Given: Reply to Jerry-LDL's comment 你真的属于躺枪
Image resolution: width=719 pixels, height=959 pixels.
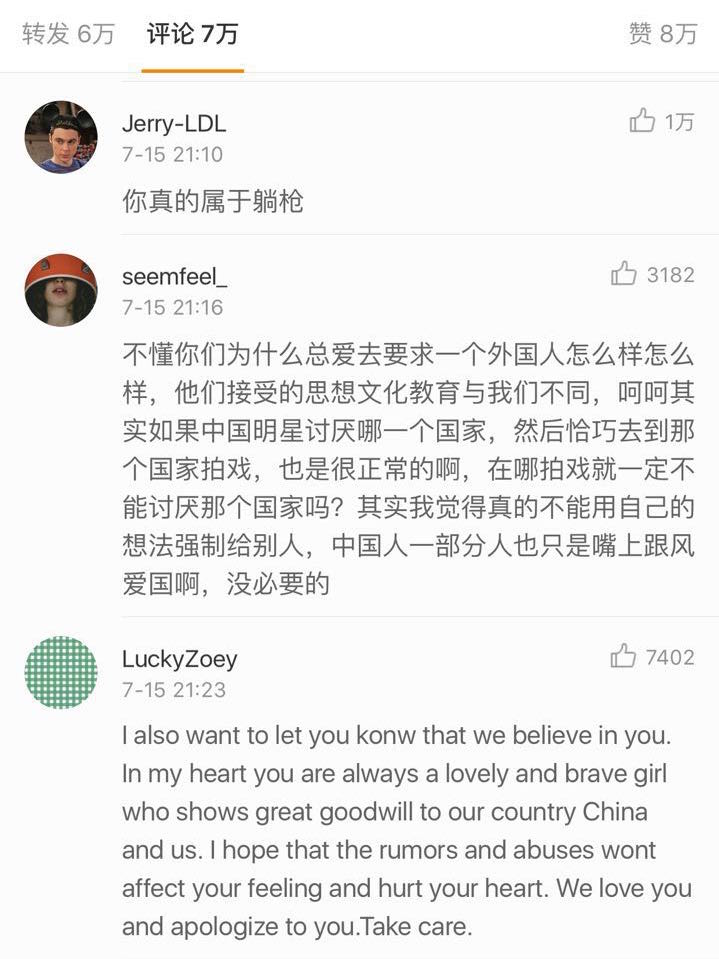Looking at the screenshot, I should 213,202.
